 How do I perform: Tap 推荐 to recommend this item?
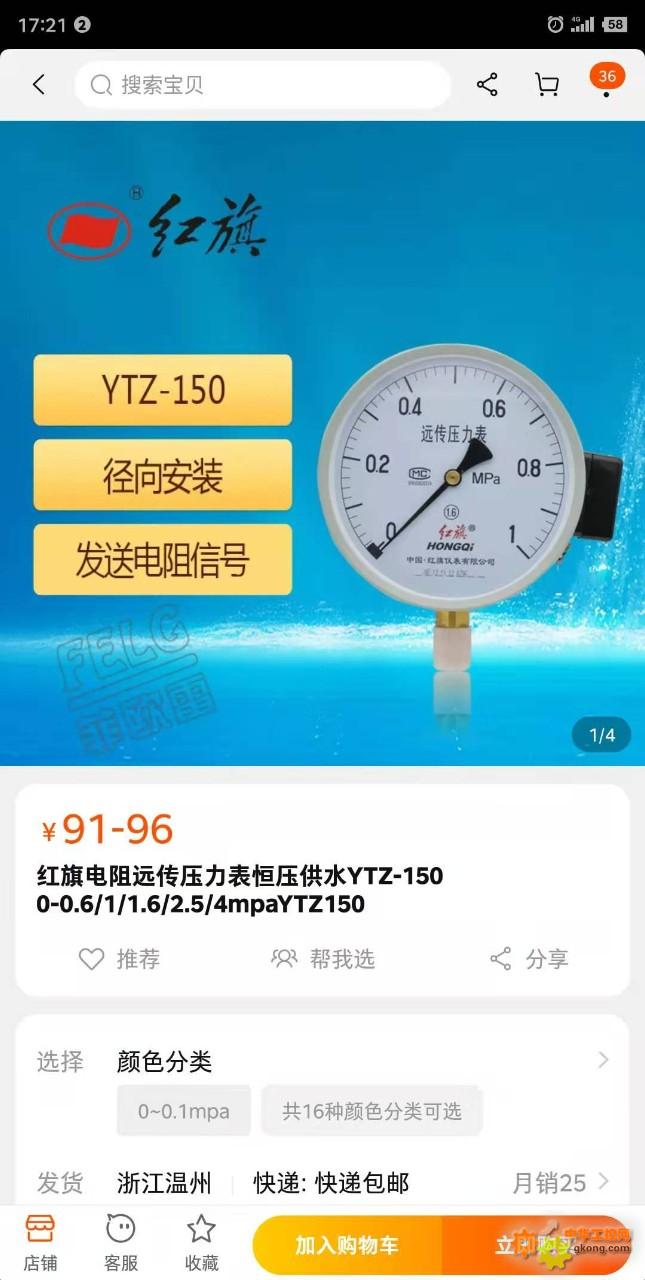119,959
